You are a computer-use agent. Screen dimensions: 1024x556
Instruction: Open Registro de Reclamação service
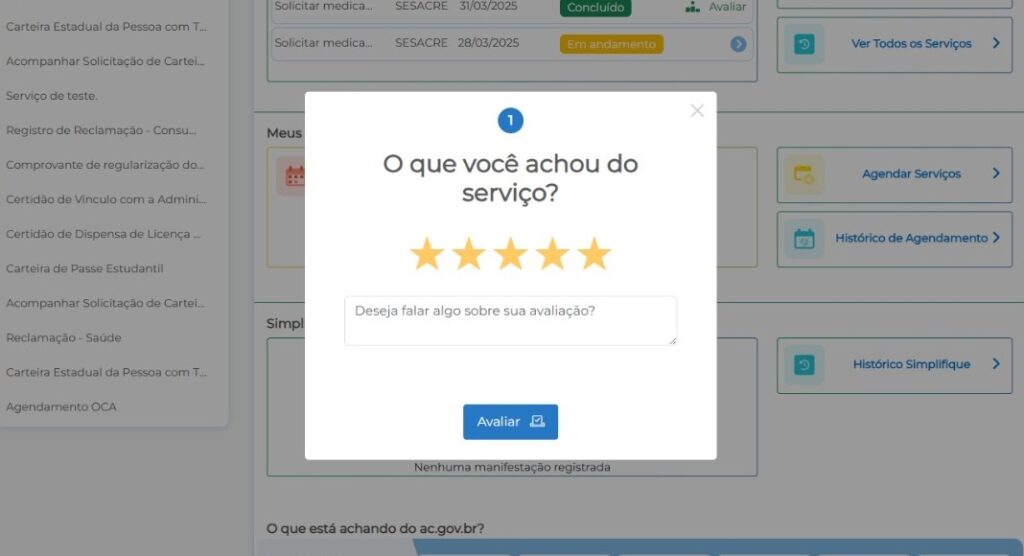tap(101, 130)
